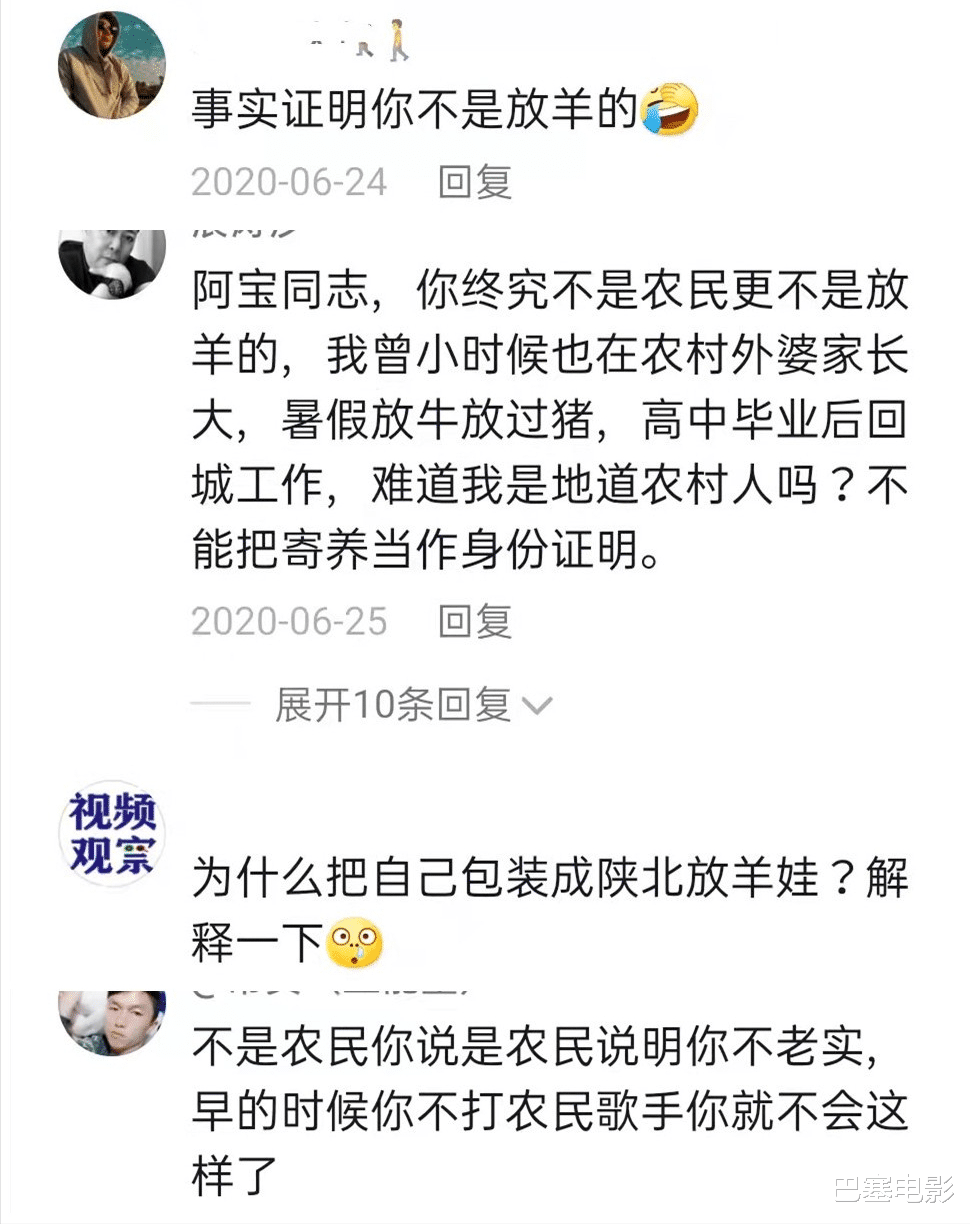
Task: Open the black-and-white avatar of second commenter
Action: 111,265
